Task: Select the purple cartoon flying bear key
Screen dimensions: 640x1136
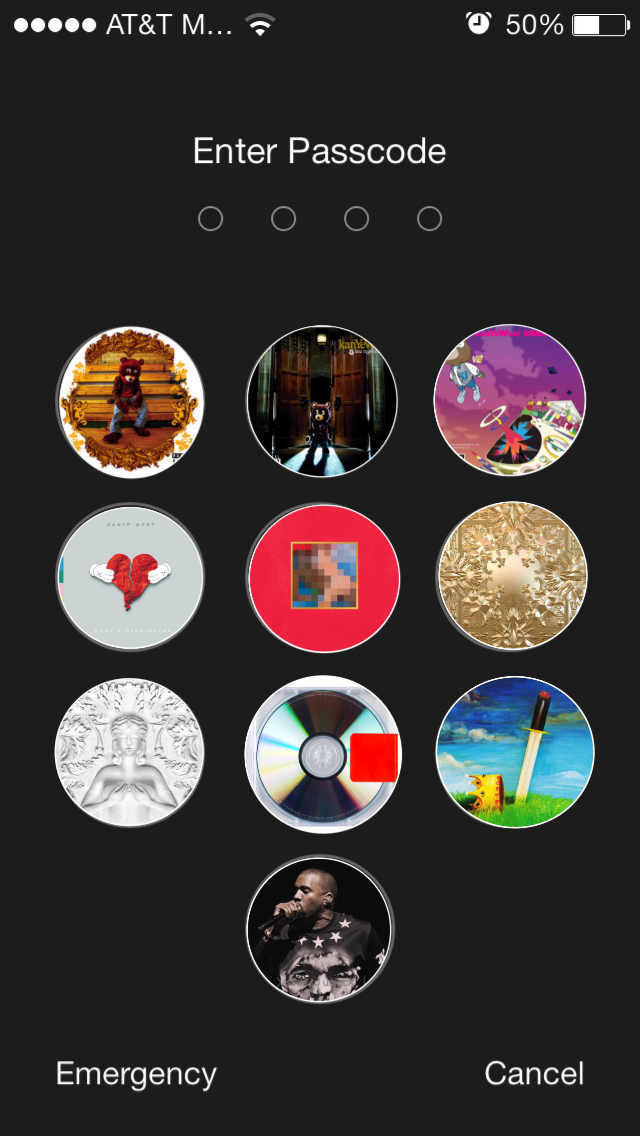Action: click(x=510, y=401)
